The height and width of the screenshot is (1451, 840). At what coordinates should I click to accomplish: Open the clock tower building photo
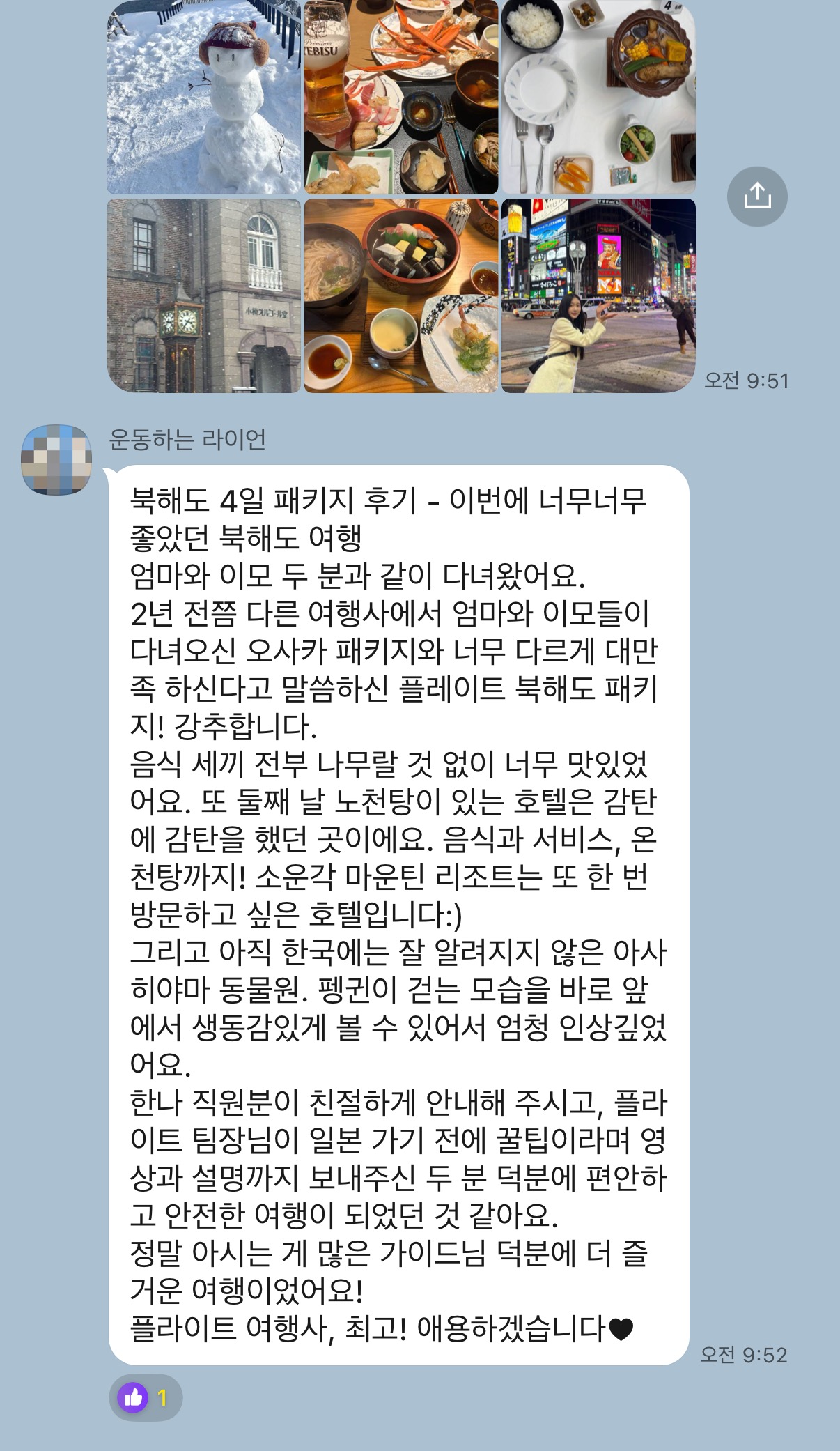coord(203,295)
